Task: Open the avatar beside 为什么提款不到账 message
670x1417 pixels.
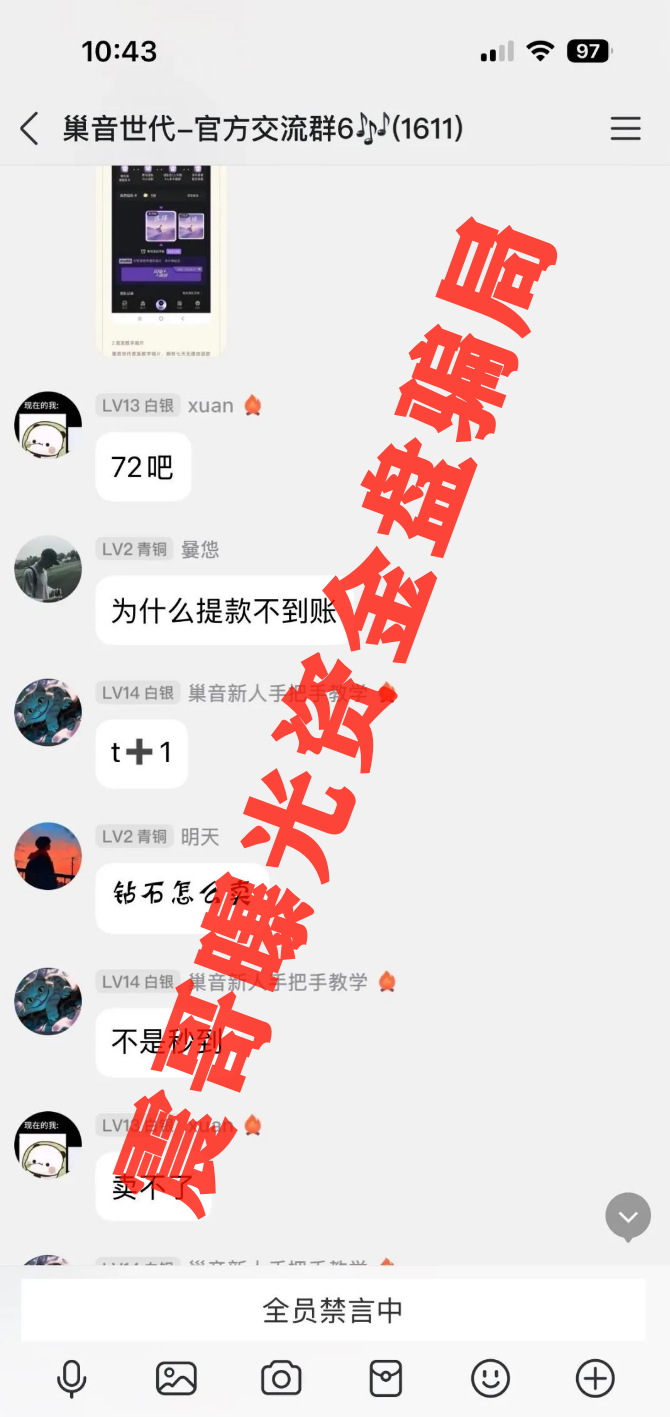Action: (48, 569)
